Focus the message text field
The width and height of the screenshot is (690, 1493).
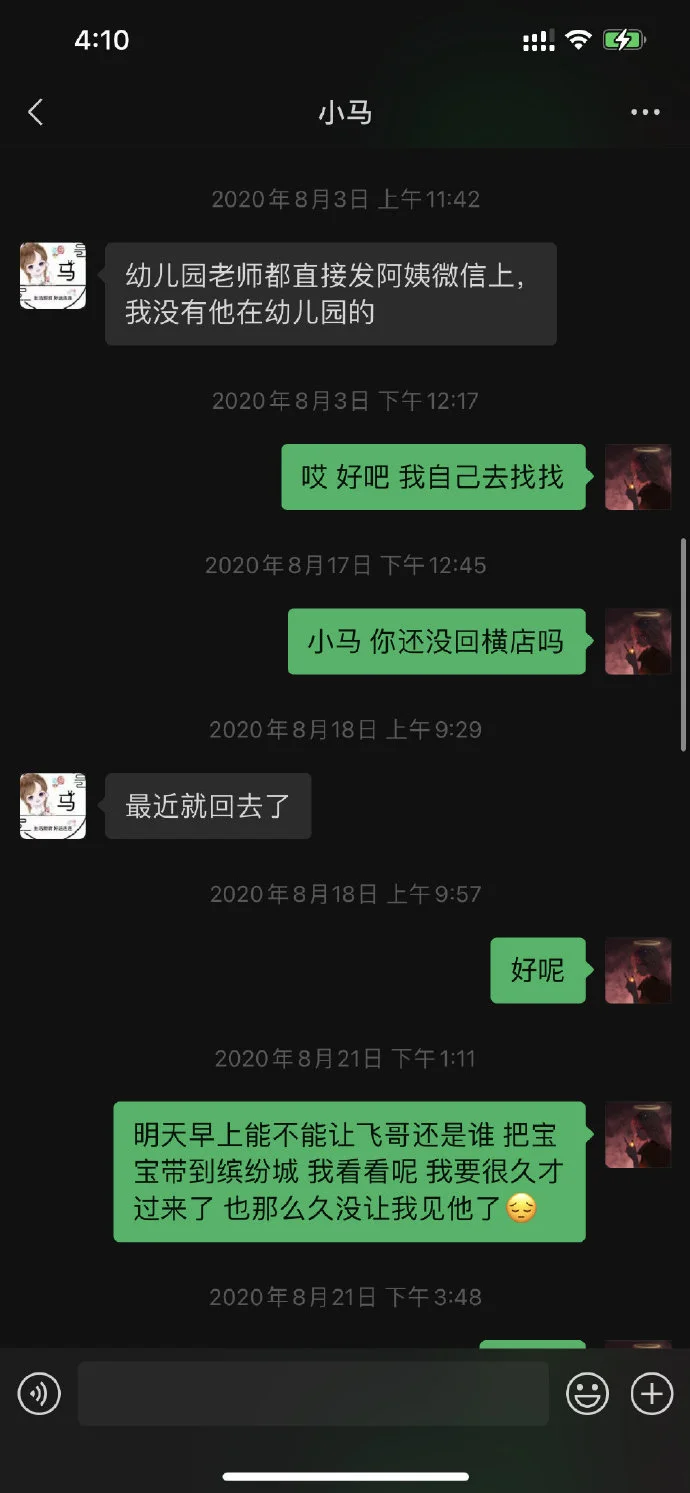tap(313, 1393)
